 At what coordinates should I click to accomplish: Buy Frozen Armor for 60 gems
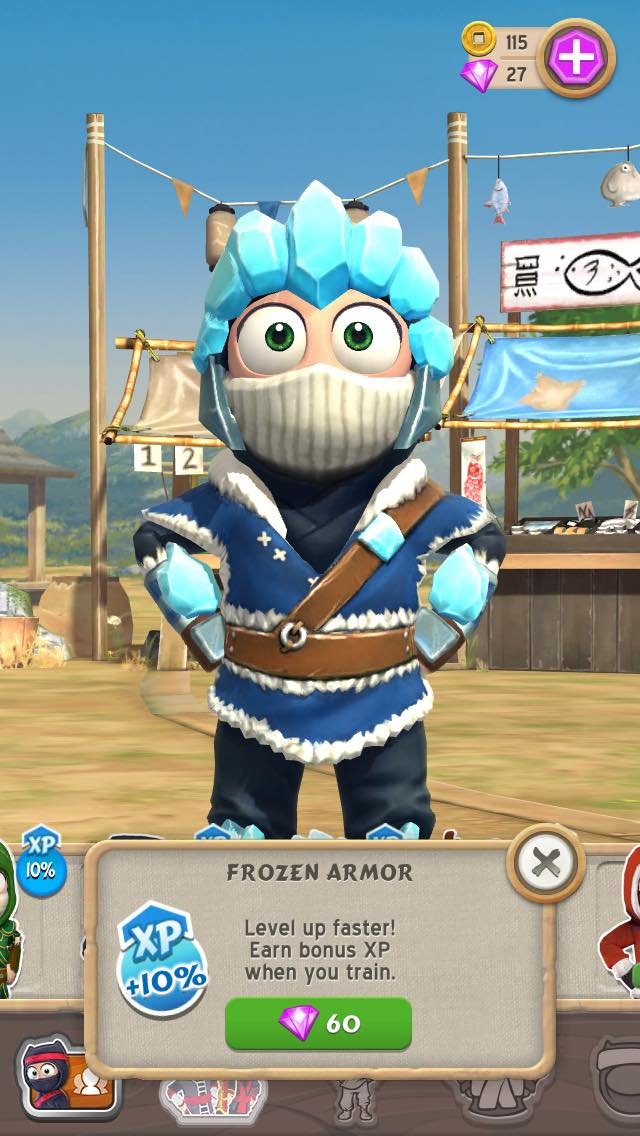pyautogui.click(x=318, y=1022)
